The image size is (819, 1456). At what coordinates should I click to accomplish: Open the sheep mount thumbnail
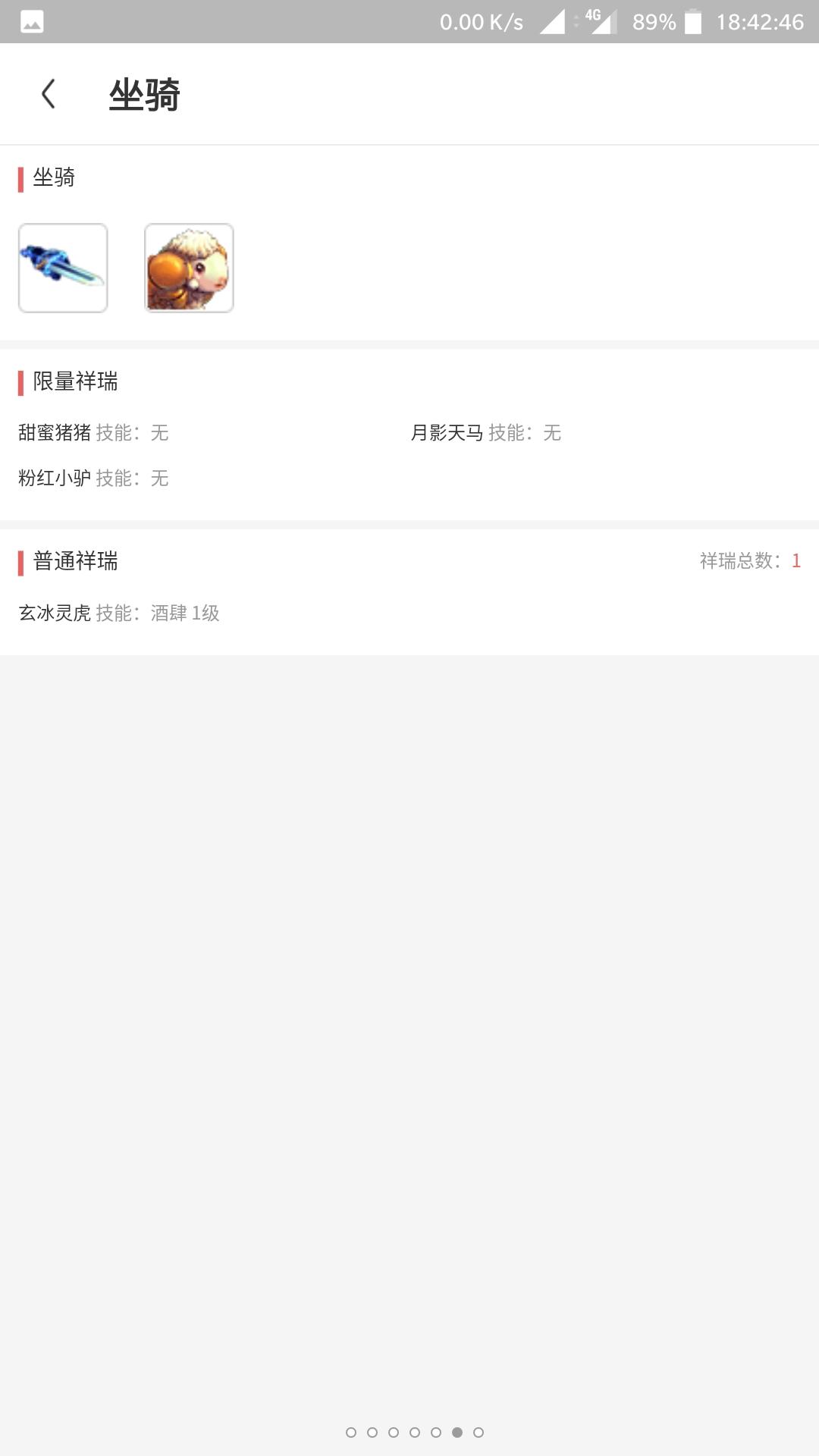point(189,268)
